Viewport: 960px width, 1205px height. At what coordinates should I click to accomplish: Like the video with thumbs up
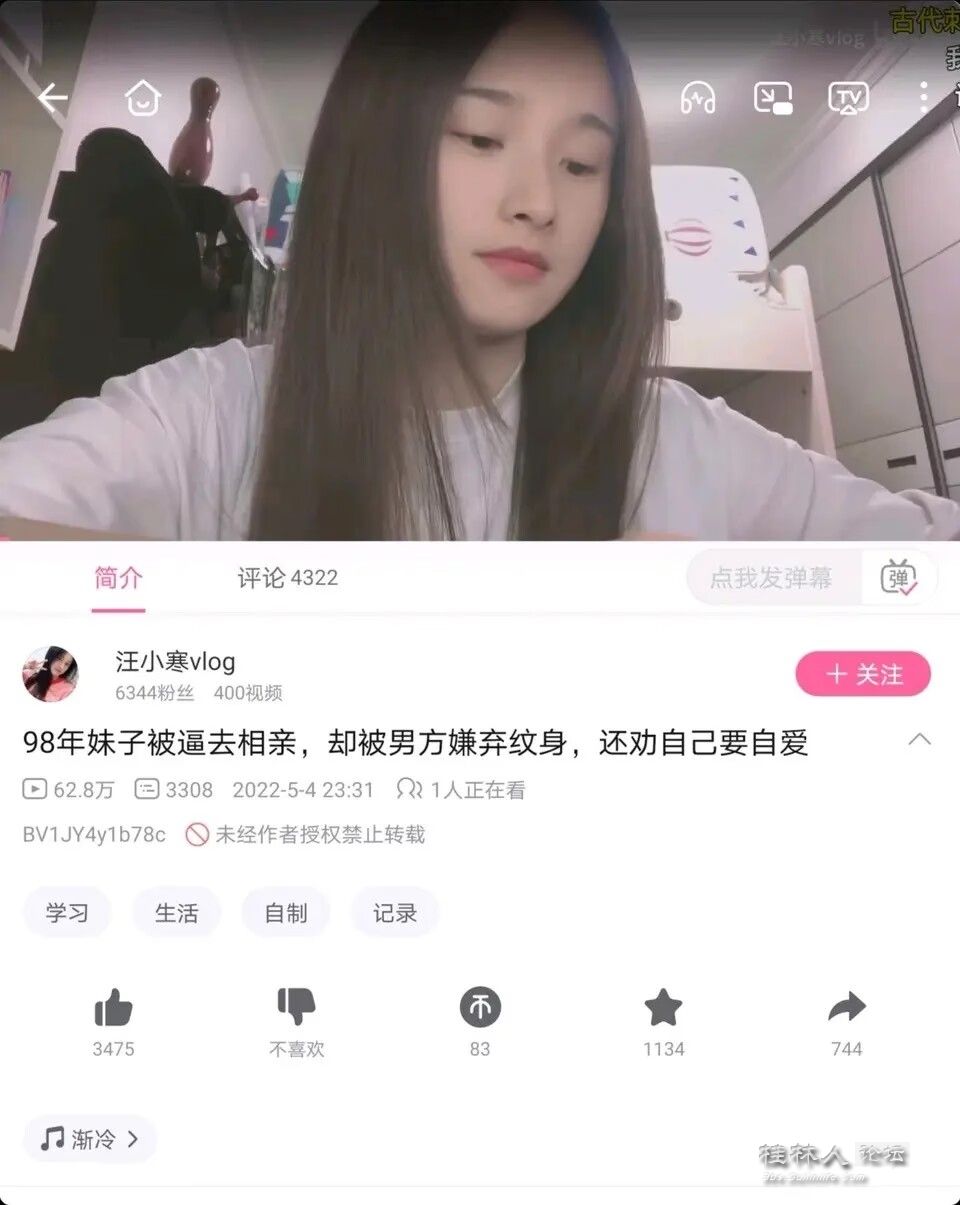pos(113,1008)
